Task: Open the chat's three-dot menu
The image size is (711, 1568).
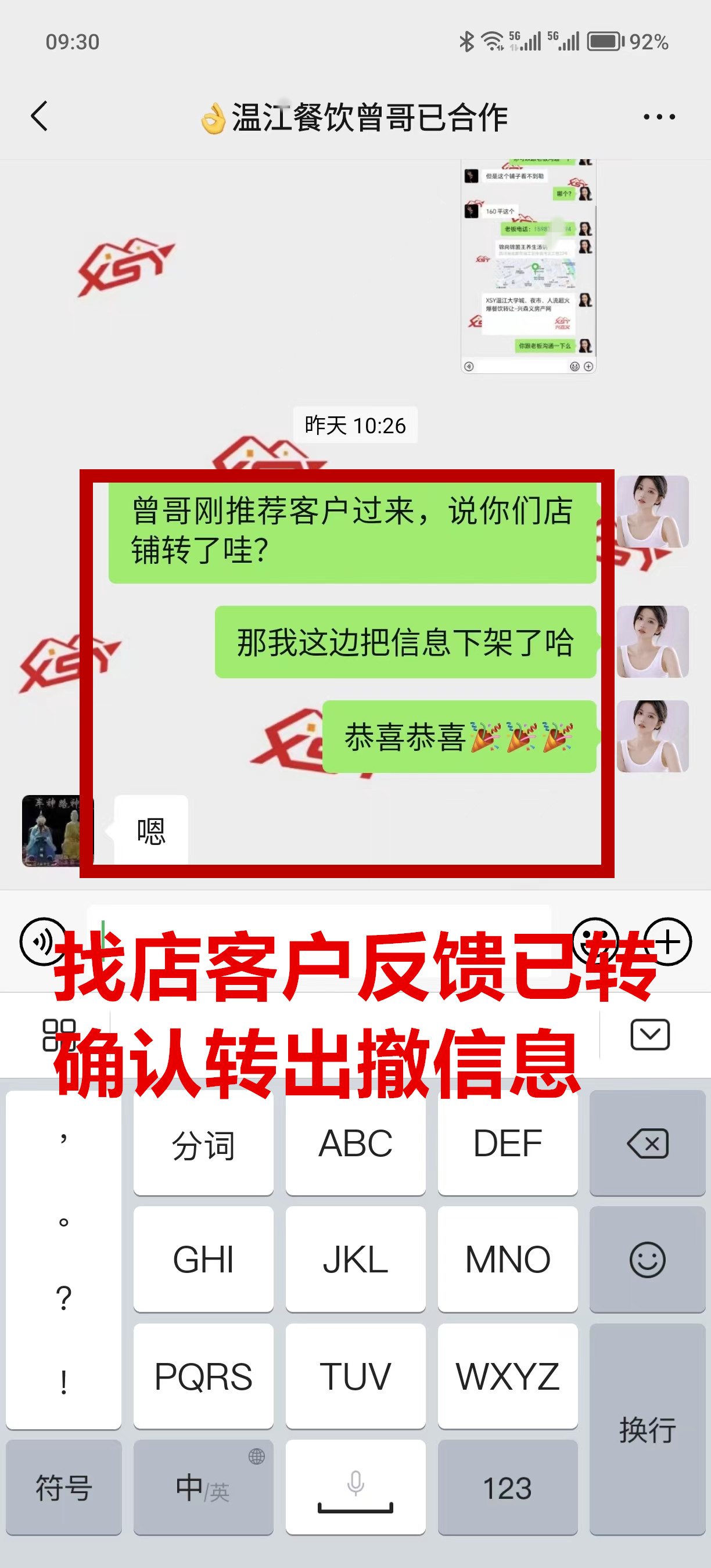Action: click(659, 116)
